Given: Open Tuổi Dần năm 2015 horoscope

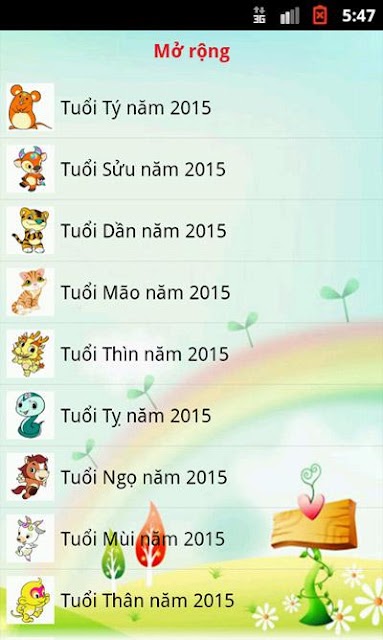Looking at the screenshot, I should [x=192, y=230].
